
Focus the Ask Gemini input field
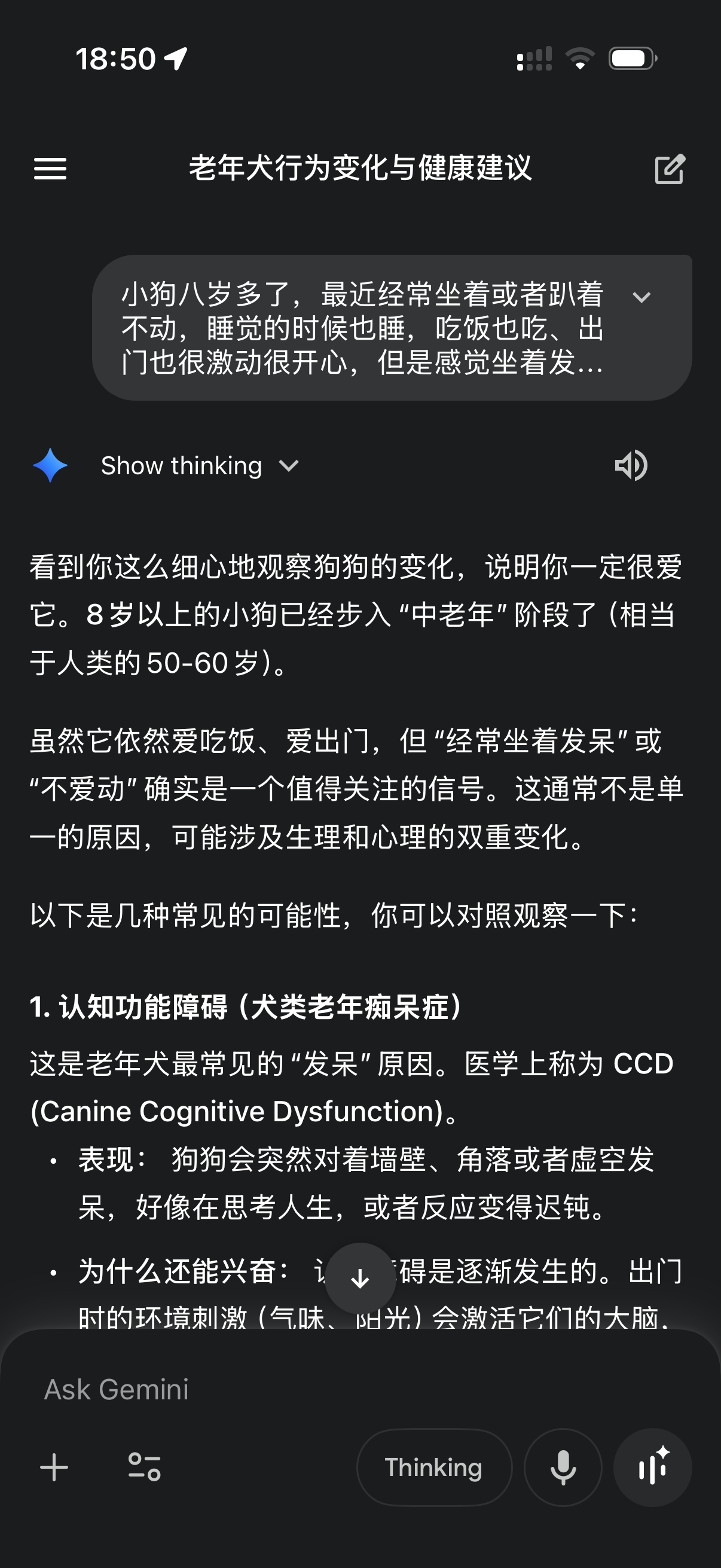click(360, 1390)
